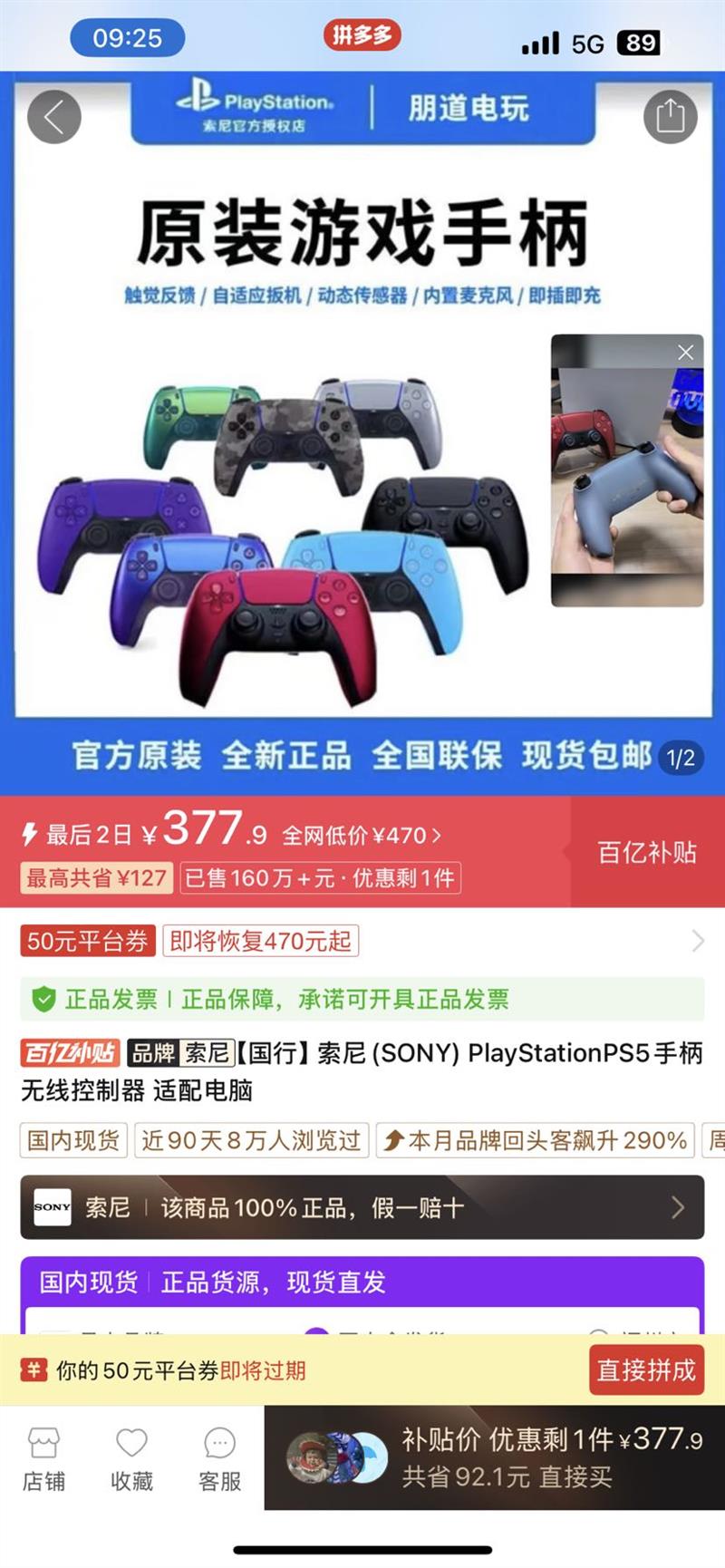Open the 50元平台券 coupon row

pos(362,941)
